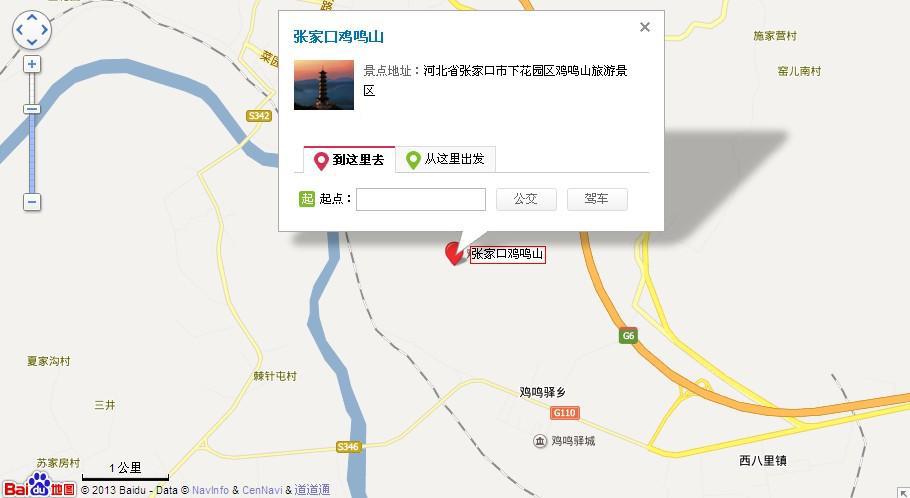Open the CenNavi data link
Image resolution: width=910 pixels, height=498 pixels.
tap(263, 490)
